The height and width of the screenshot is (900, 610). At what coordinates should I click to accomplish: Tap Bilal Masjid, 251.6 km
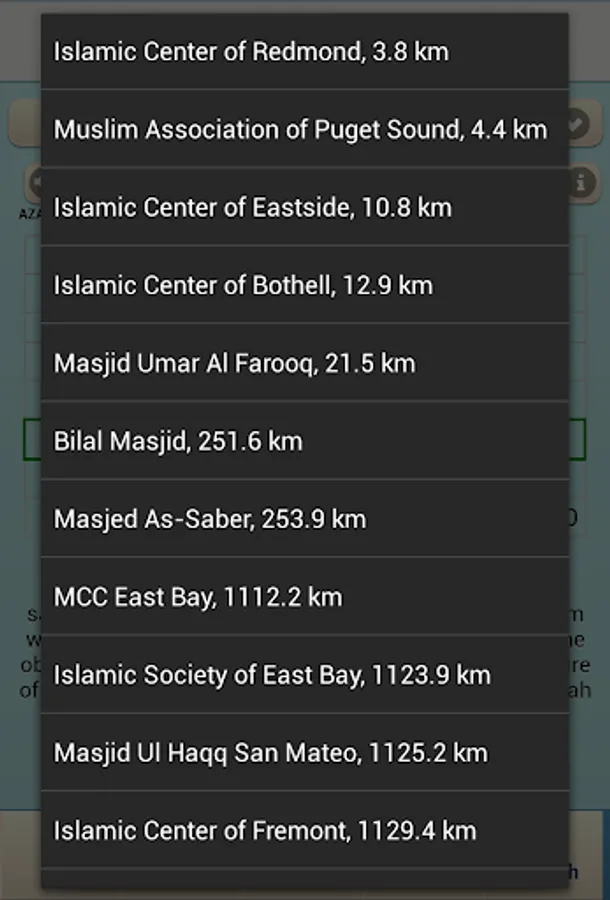[304, 441]
